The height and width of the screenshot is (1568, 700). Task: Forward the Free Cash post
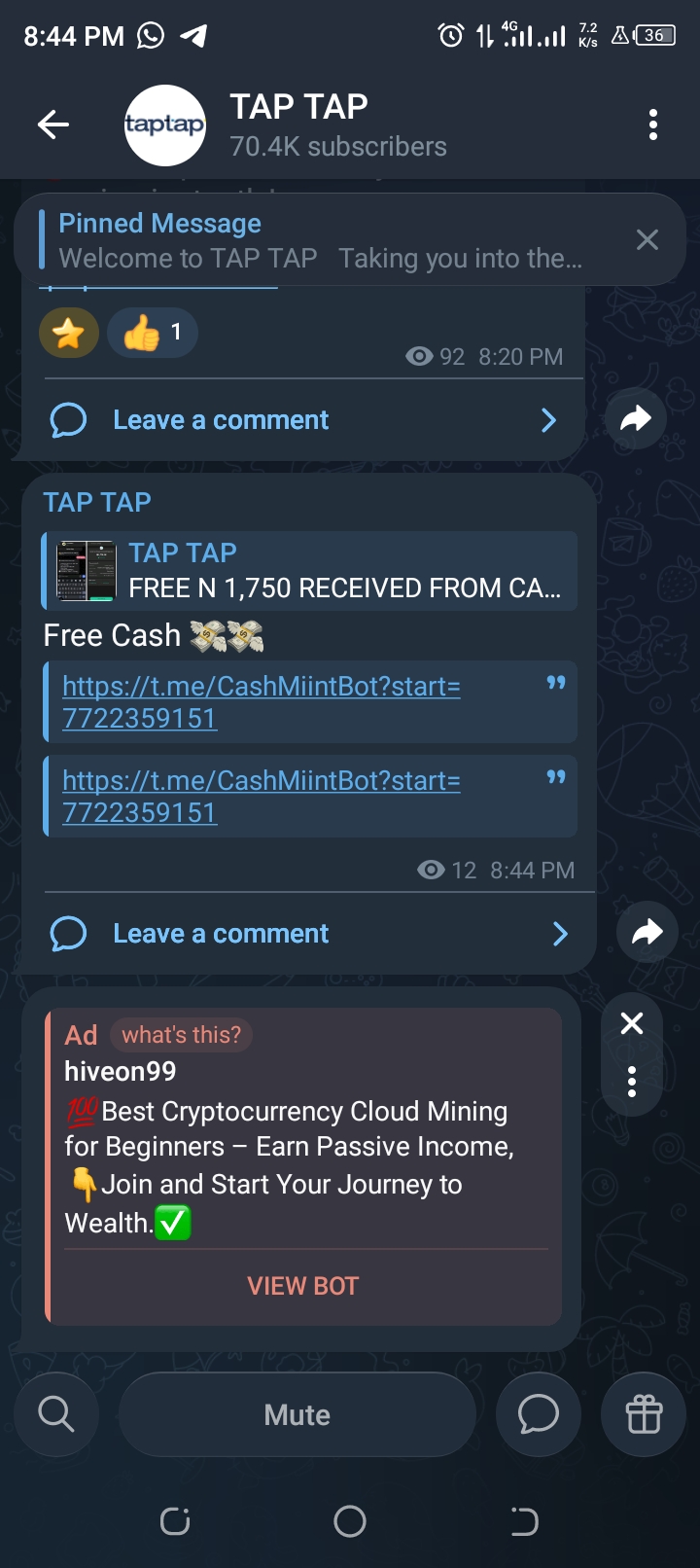[x=647, y=933]
